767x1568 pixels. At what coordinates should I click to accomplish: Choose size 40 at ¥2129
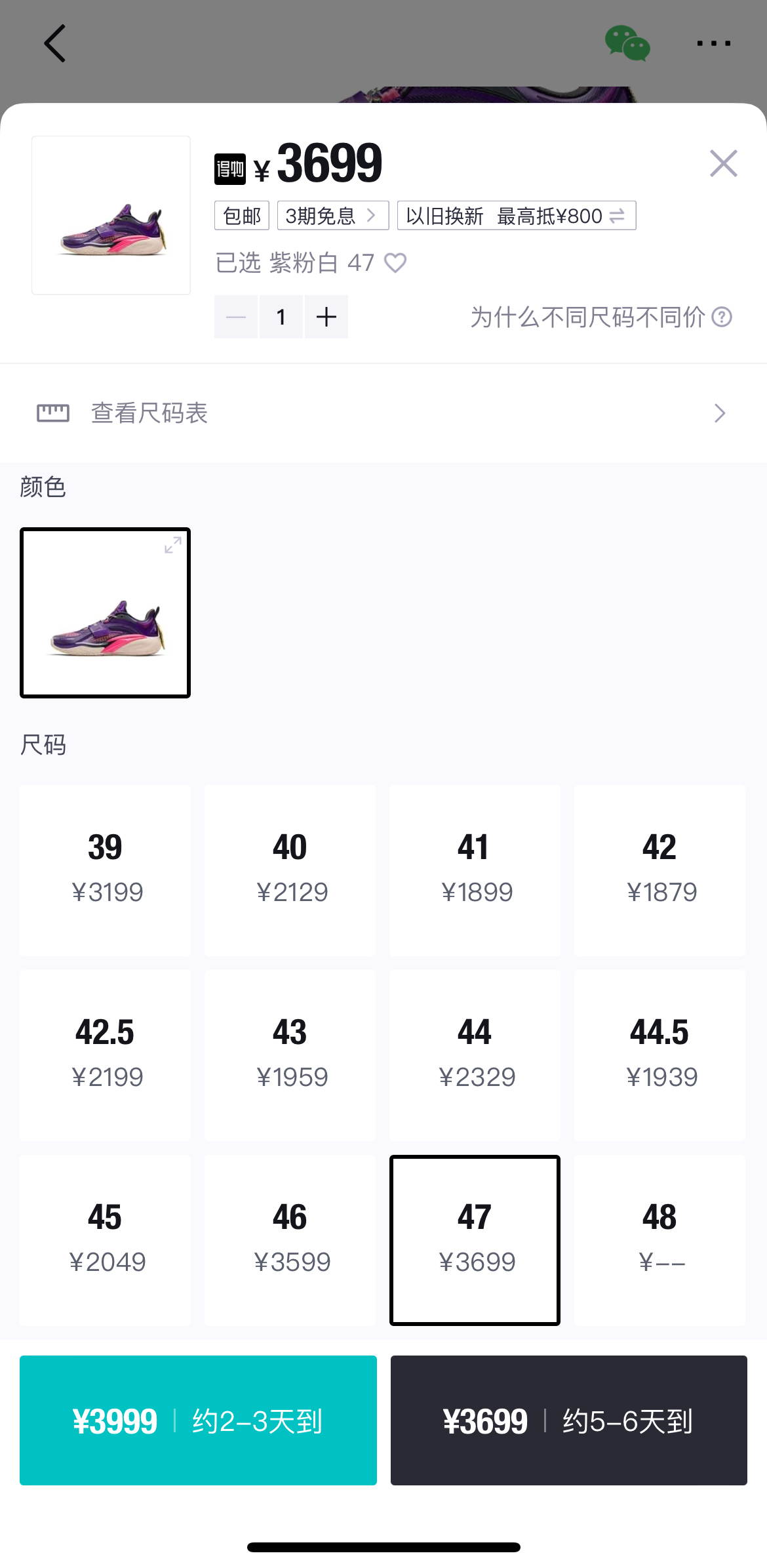(x=290, y=870)
